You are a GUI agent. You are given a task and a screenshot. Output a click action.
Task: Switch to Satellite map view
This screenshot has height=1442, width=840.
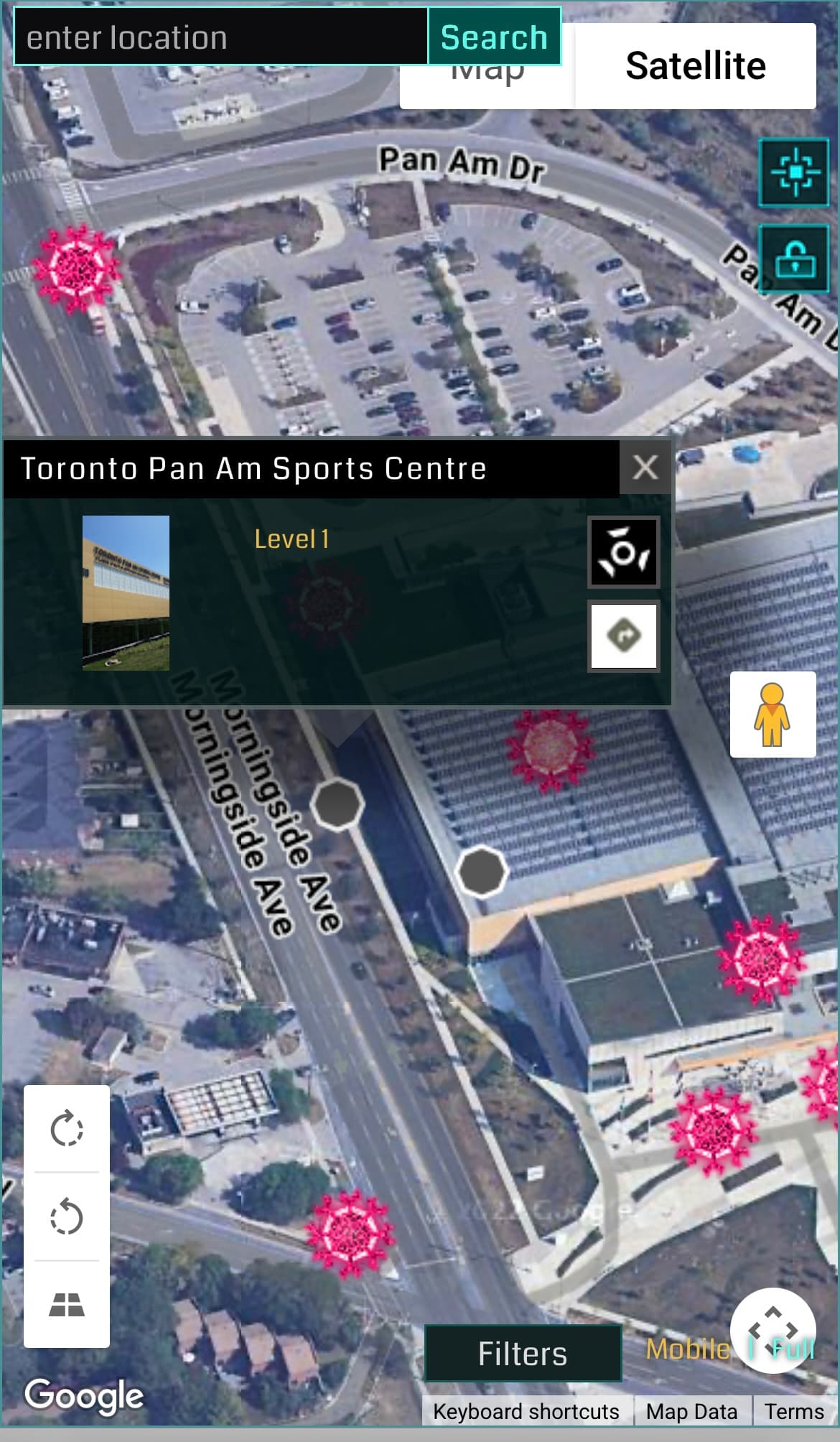click(695, 67)
